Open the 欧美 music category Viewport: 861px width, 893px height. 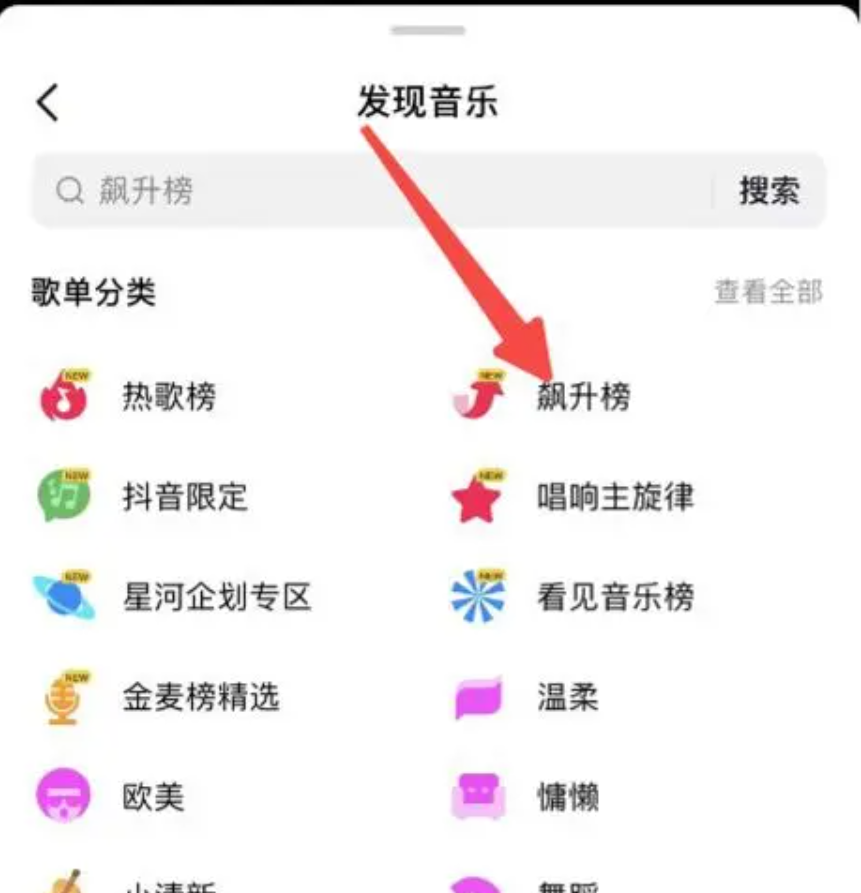(x=153, y=797)
